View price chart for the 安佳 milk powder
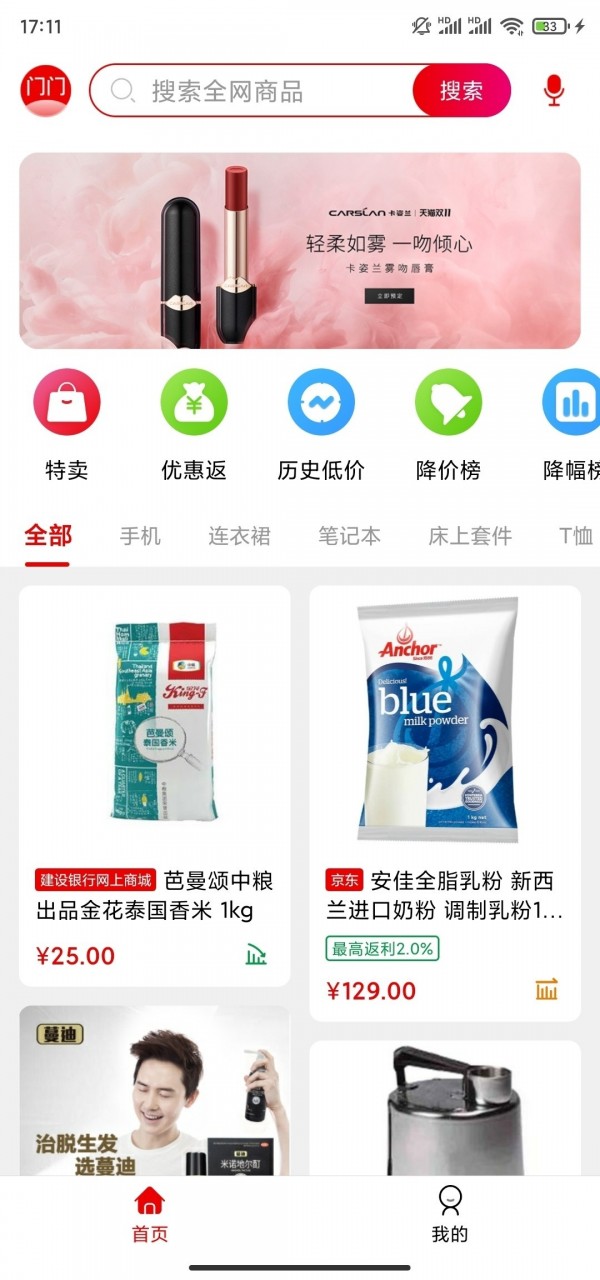Screen dimensions: 600x1280 pyautogui.click(x=546, y=990)
